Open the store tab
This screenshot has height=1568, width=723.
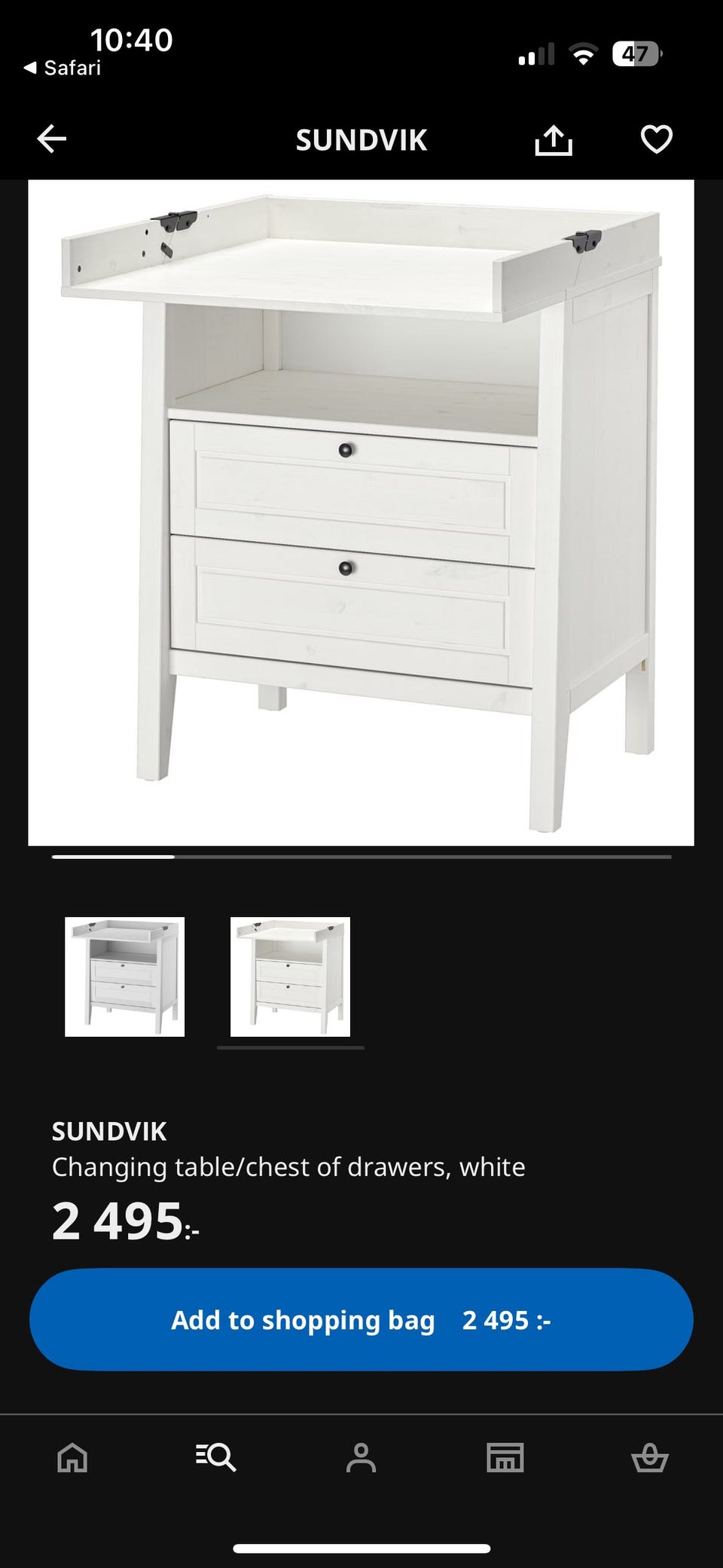(x=505, y=1457)
